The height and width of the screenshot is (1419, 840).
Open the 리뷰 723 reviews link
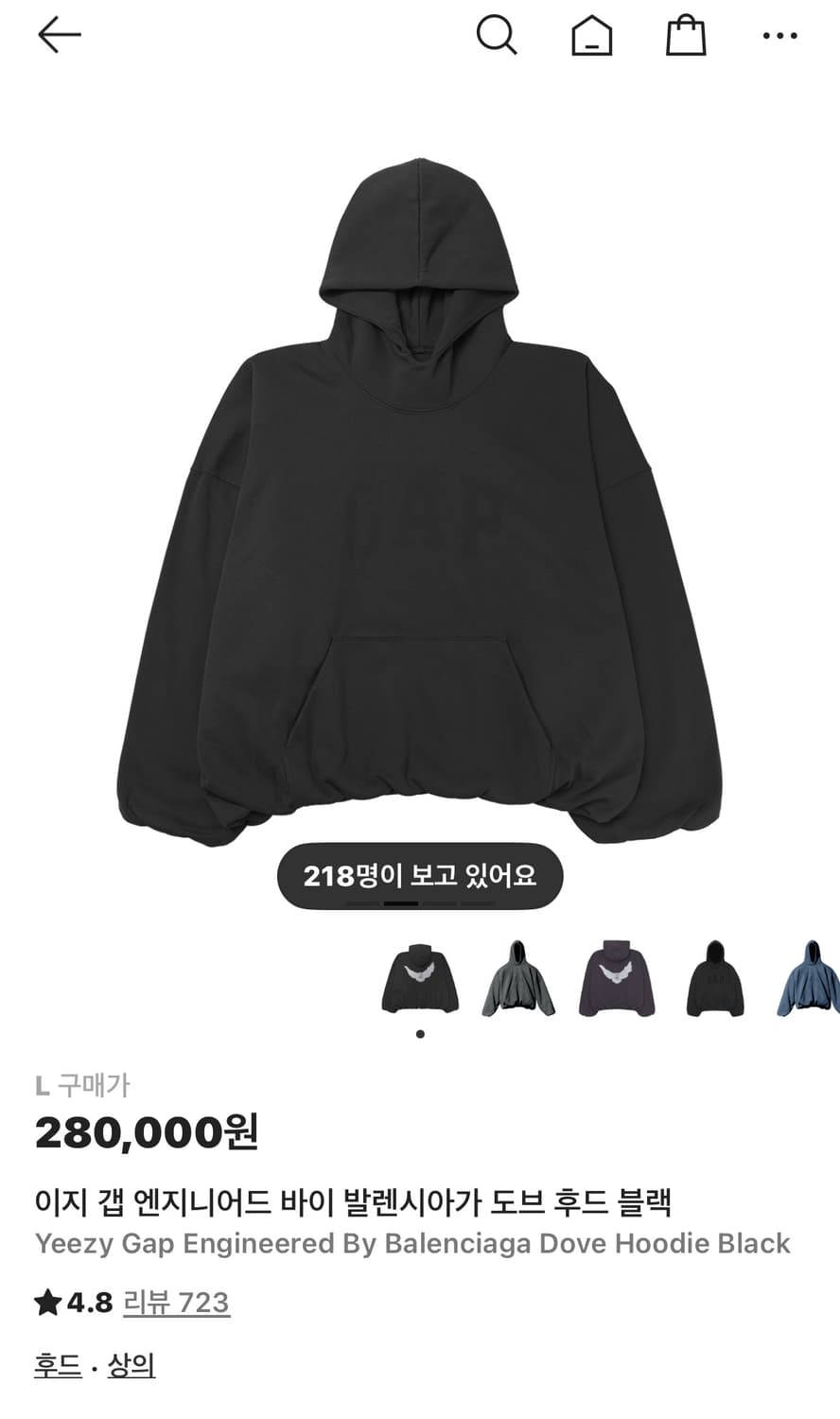(176, 1303)
